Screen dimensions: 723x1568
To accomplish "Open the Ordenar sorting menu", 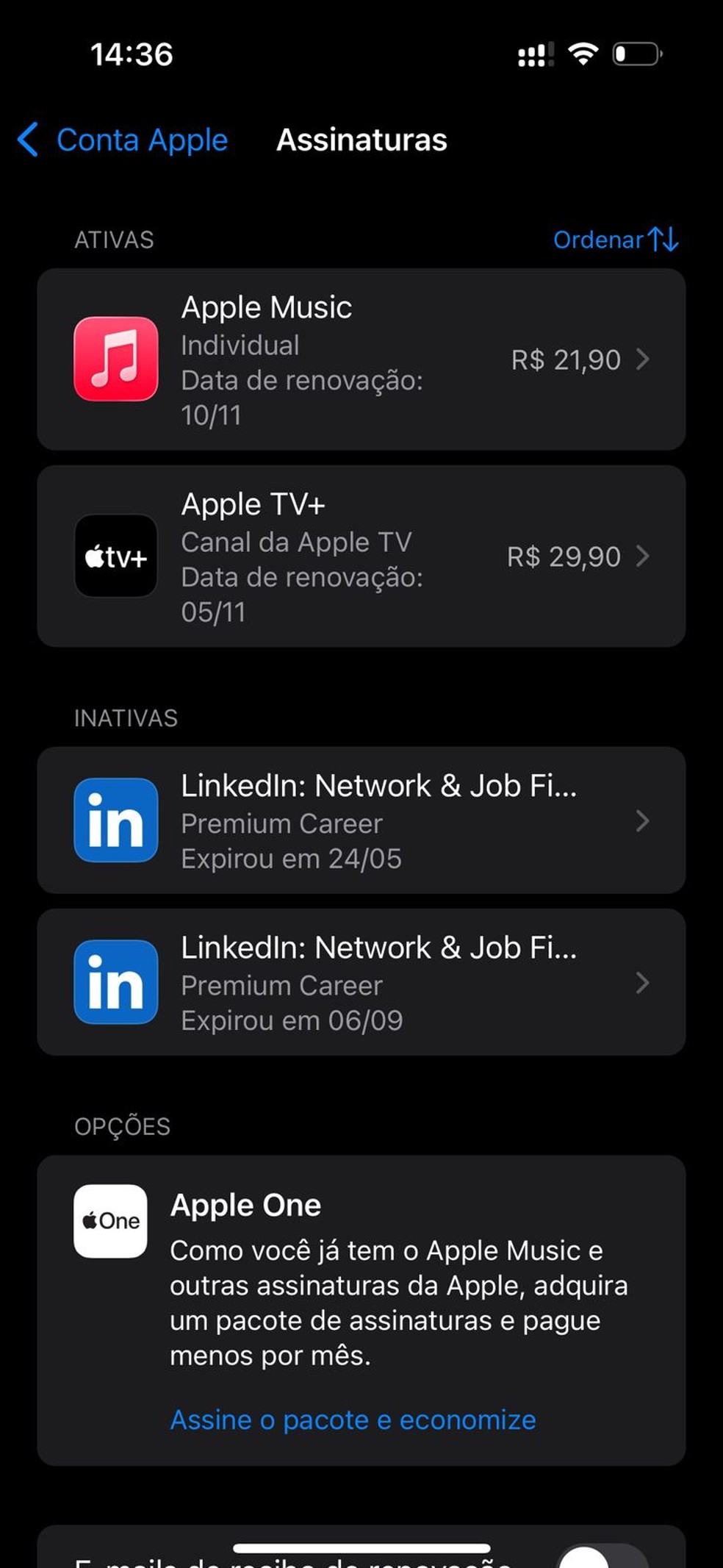I will pos(616,239).
